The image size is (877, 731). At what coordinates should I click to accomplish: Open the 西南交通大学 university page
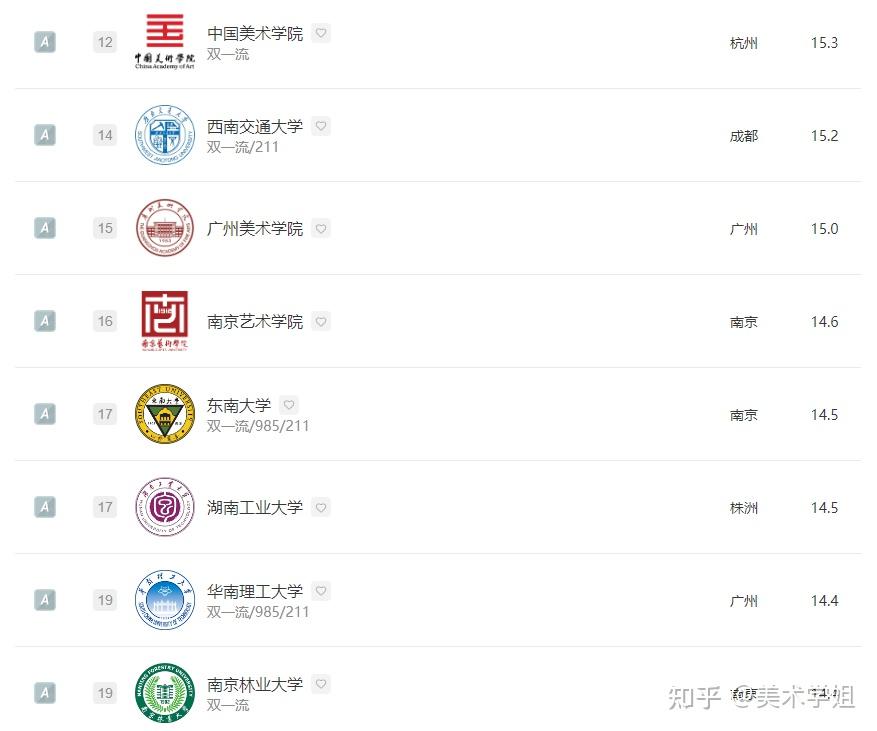click(254, 126)
